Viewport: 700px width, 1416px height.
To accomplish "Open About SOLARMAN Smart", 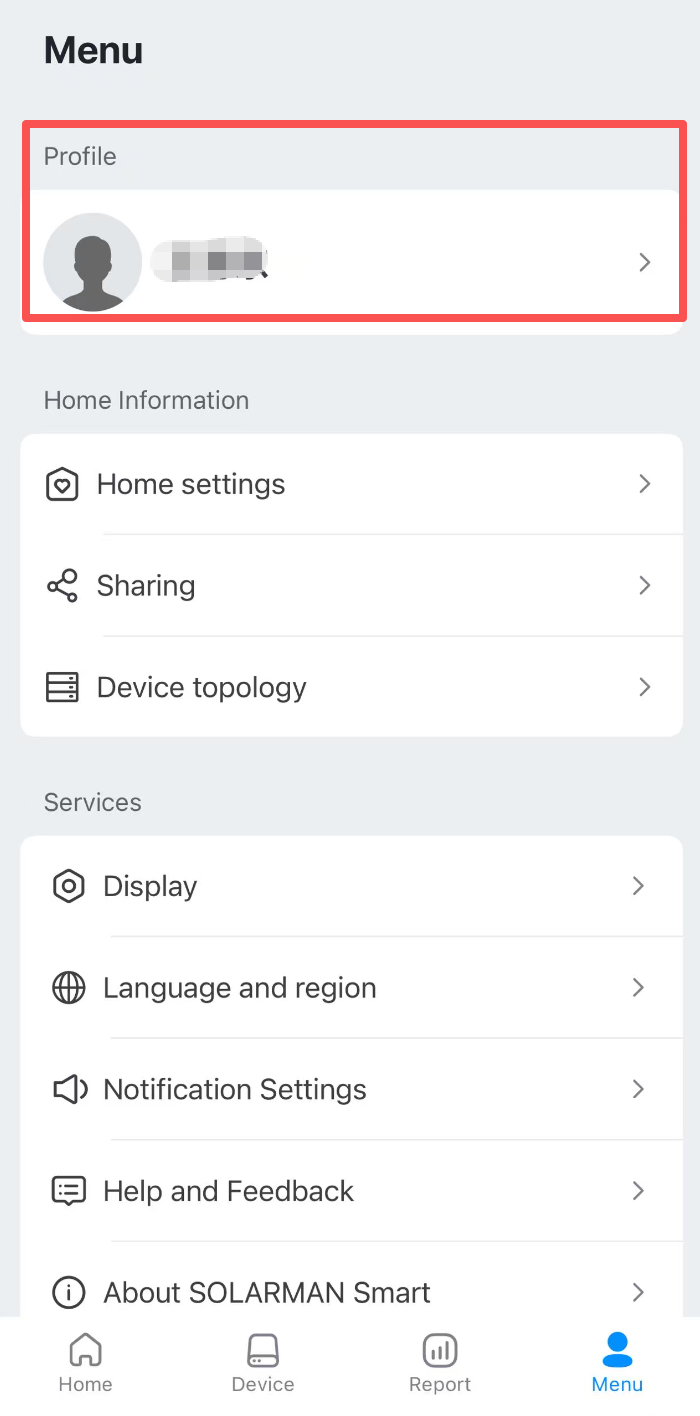I will 350,1291.
